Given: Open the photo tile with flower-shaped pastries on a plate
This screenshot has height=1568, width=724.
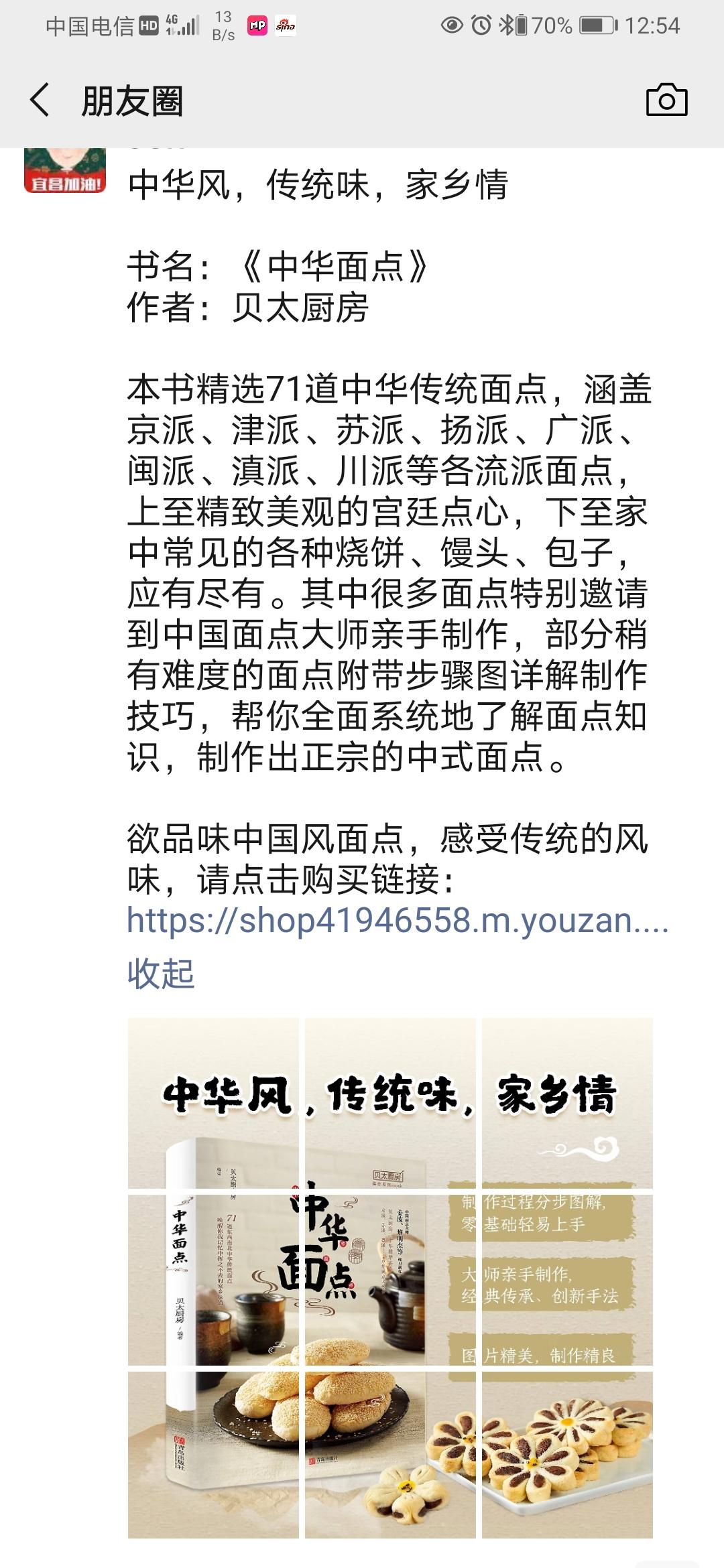Looking at the screenshot, I should [x=567, y=1455].
